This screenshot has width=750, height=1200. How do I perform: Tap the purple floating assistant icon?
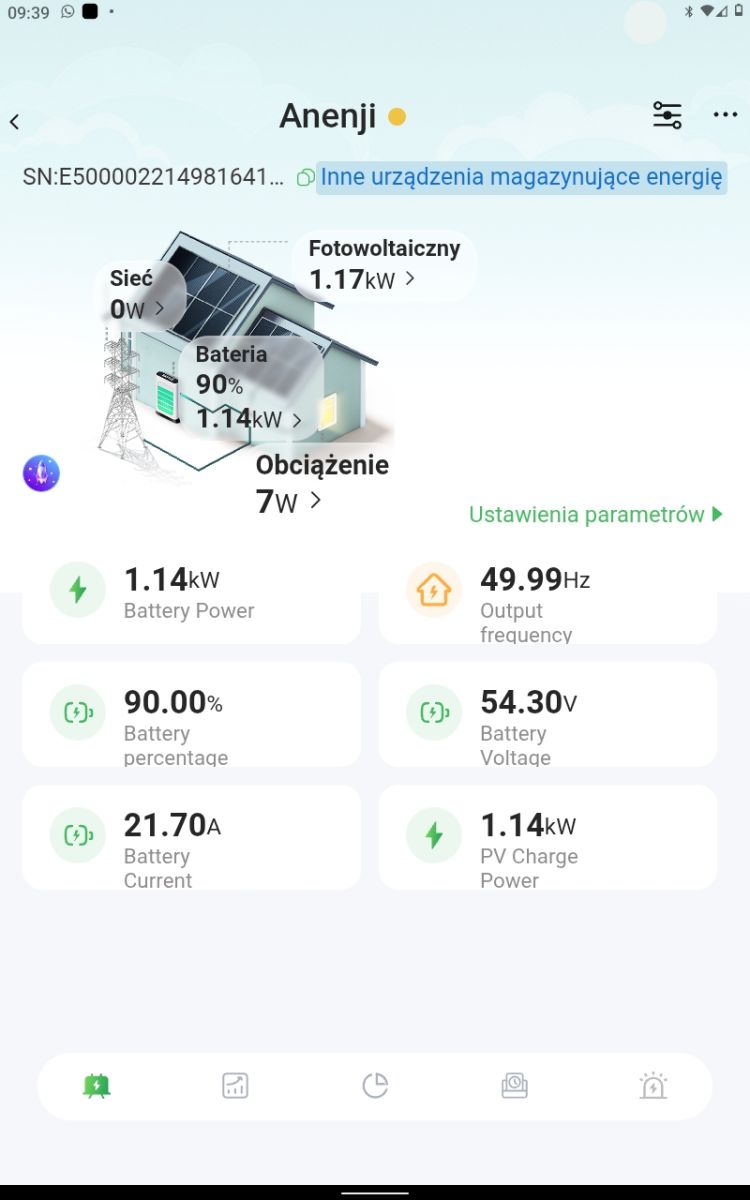41,473
